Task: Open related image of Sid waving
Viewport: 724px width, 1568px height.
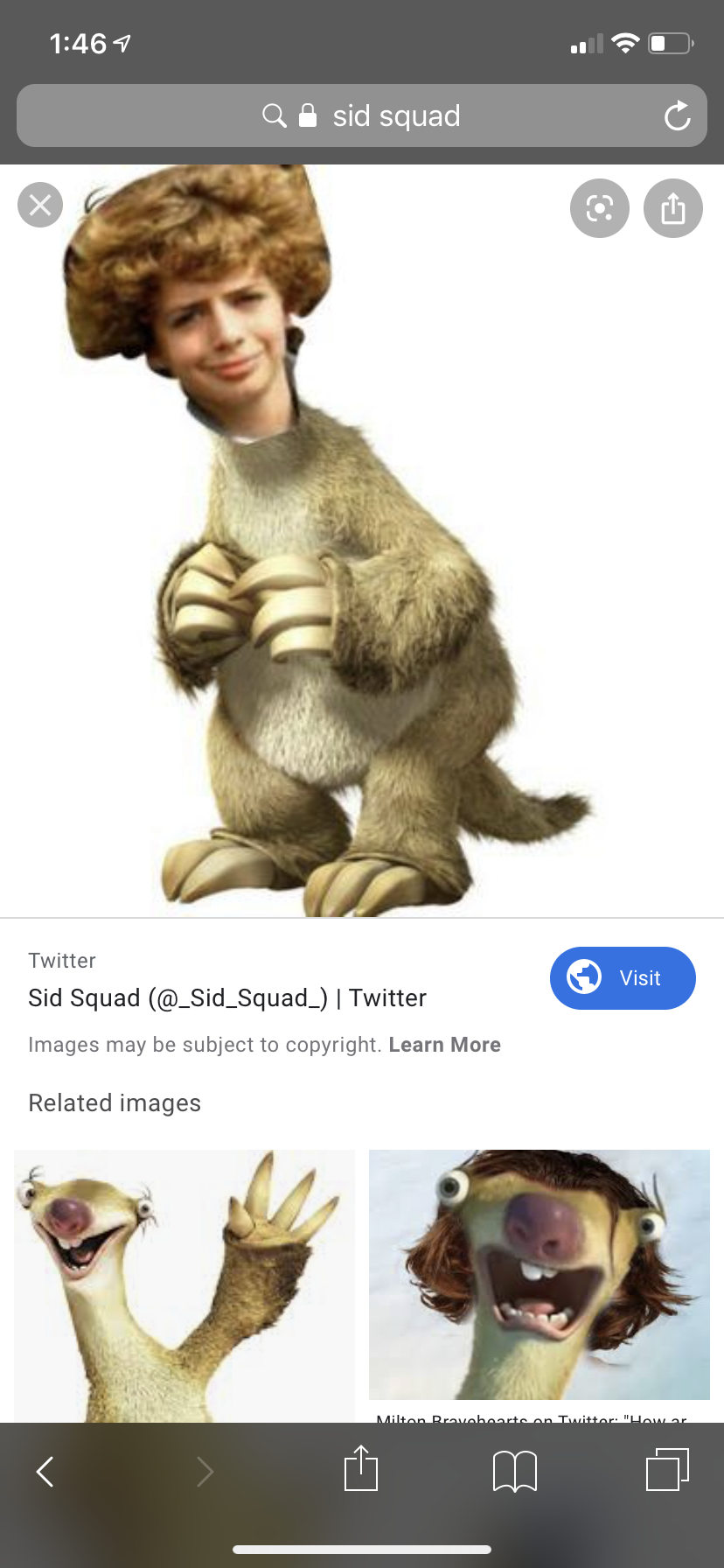Action: 184,1285
